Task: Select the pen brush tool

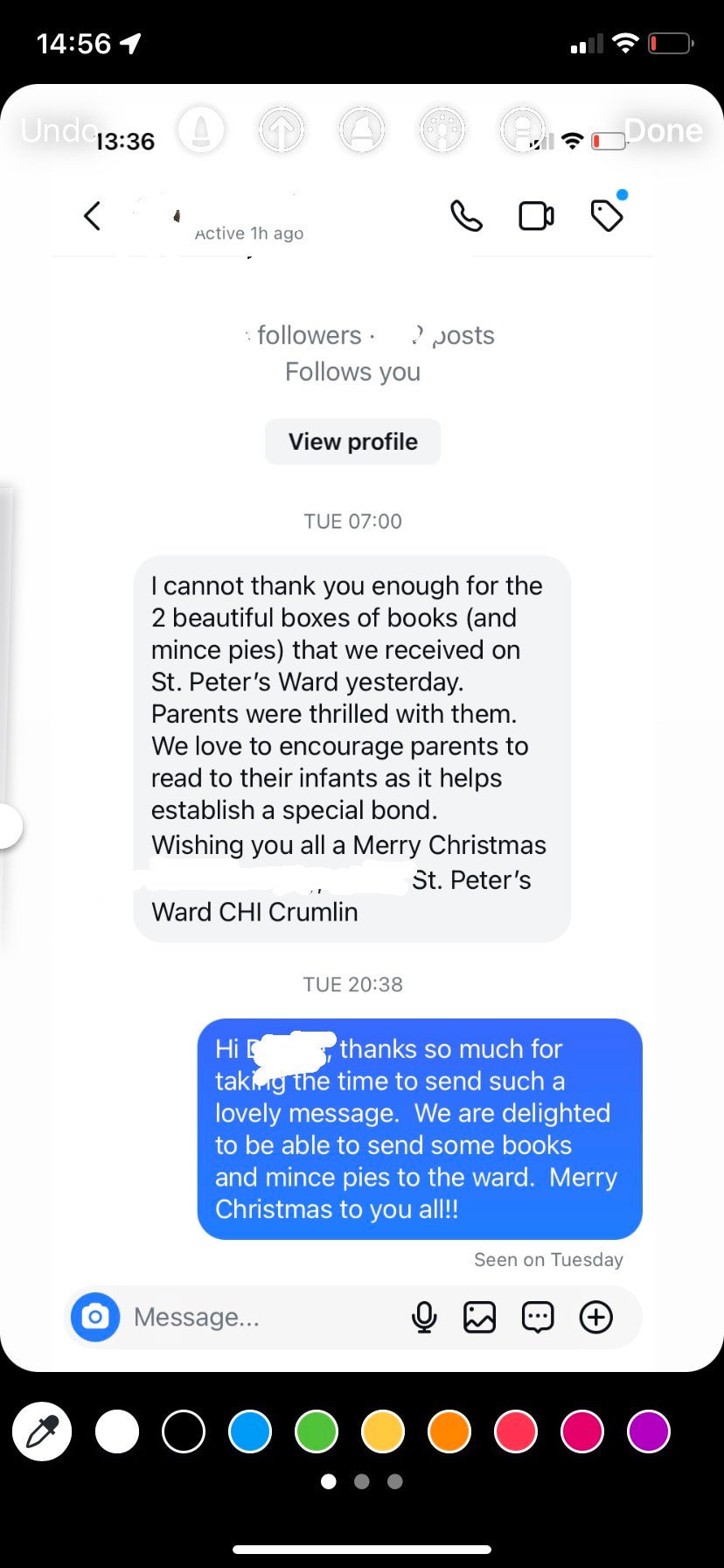Action: pos(201,130)
